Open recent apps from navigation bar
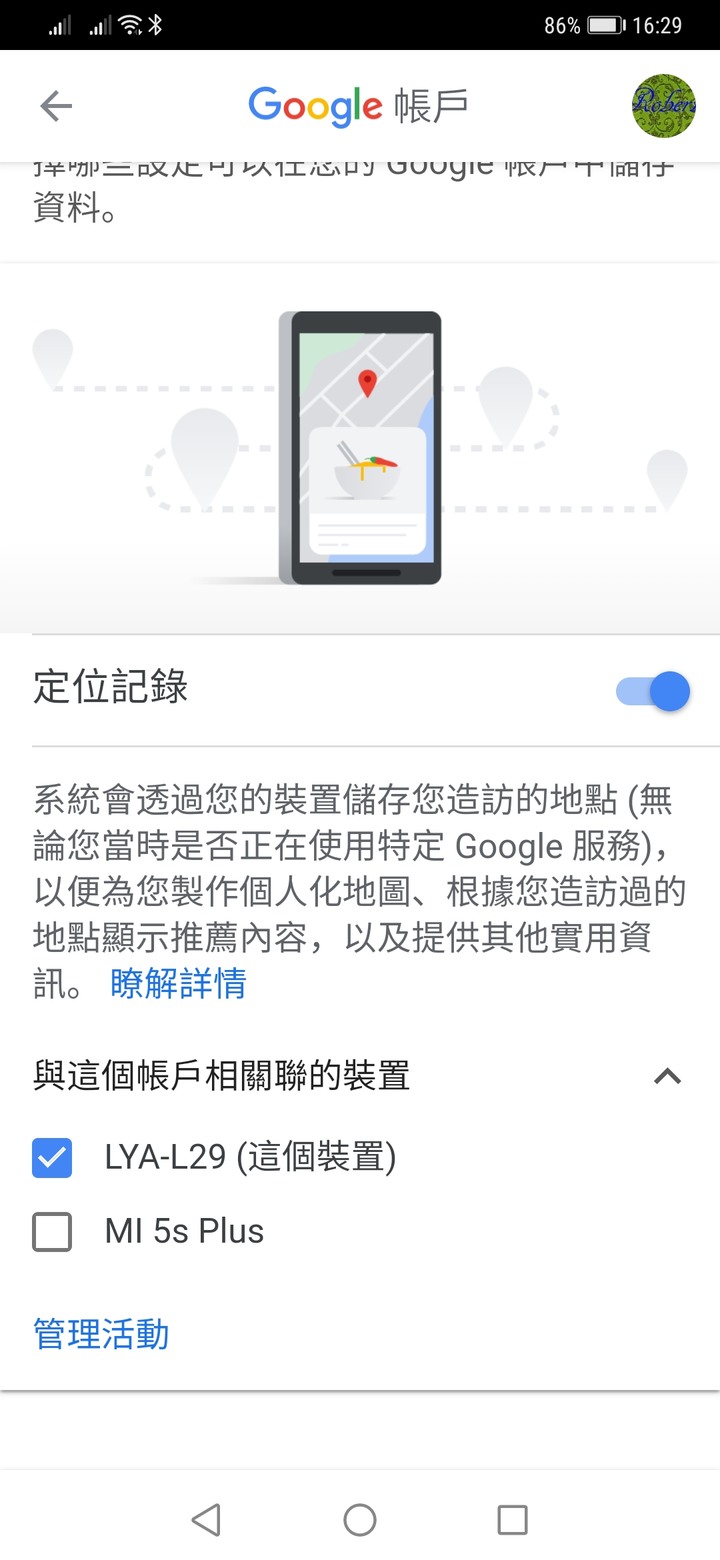The height and width of the screenshot is (1560, 720). tap(512, 1520)
